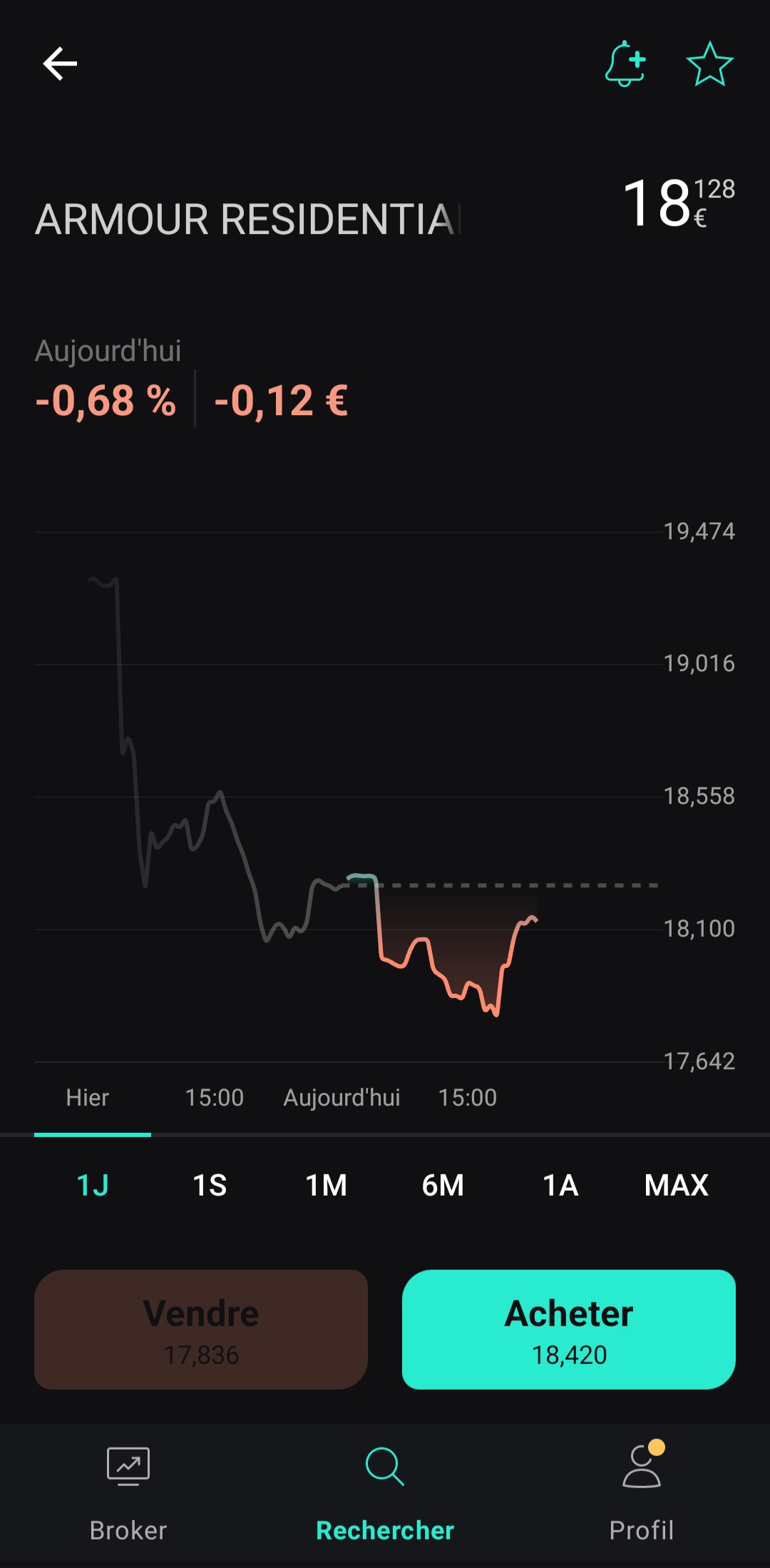Screen dimensions: 770x1568
Task: Show the 1A chart range
Action: coord(560,1186)
